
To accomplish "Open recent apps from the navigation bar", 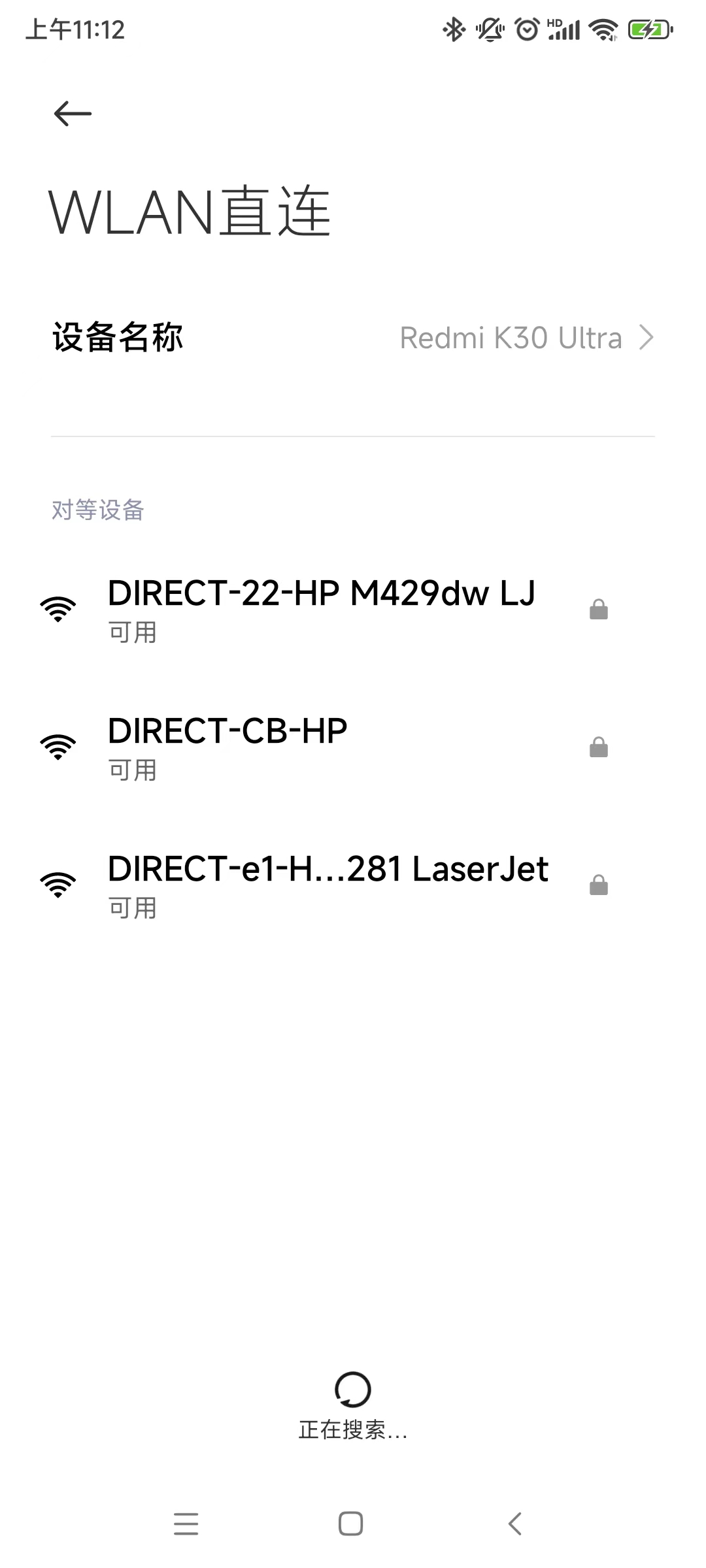I will pos(186,1524).
